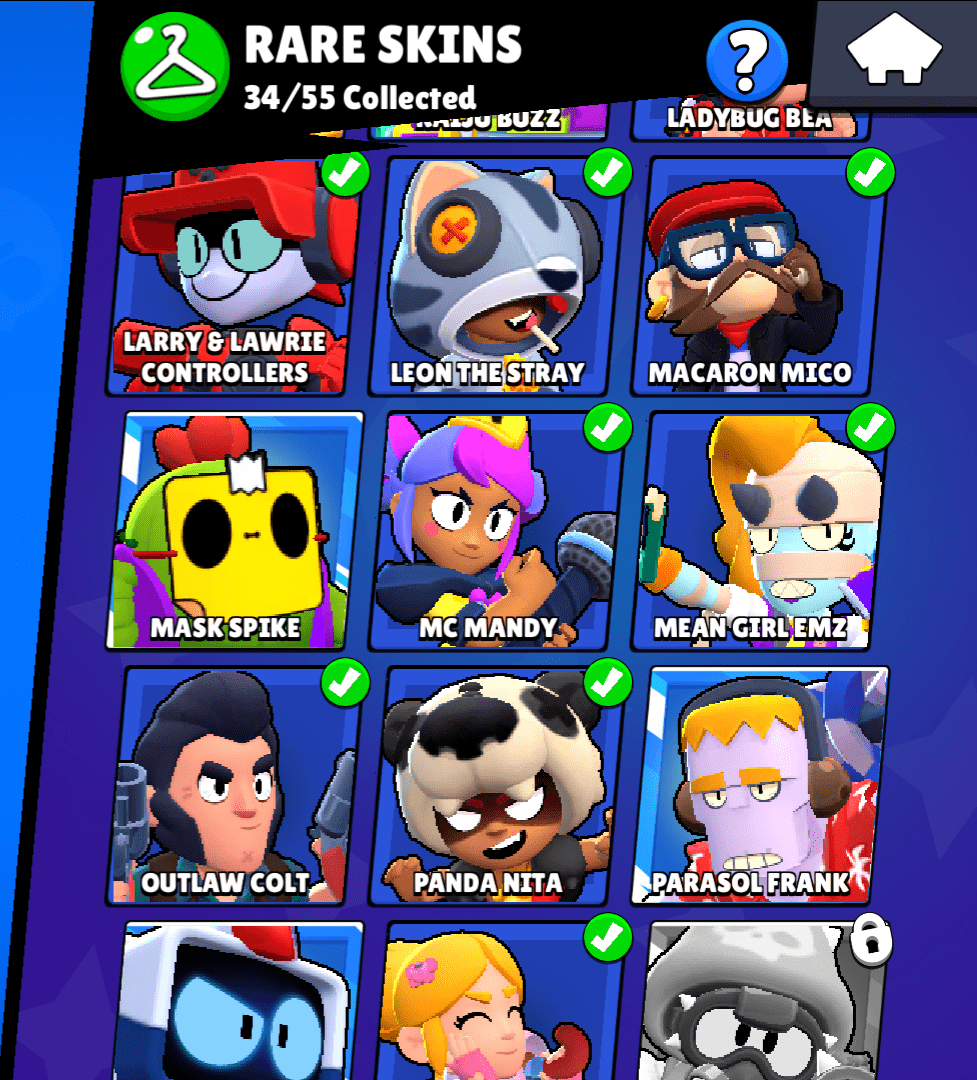View the Mean Girl Emz skin
977x1080 pixels.
(757, 530)
